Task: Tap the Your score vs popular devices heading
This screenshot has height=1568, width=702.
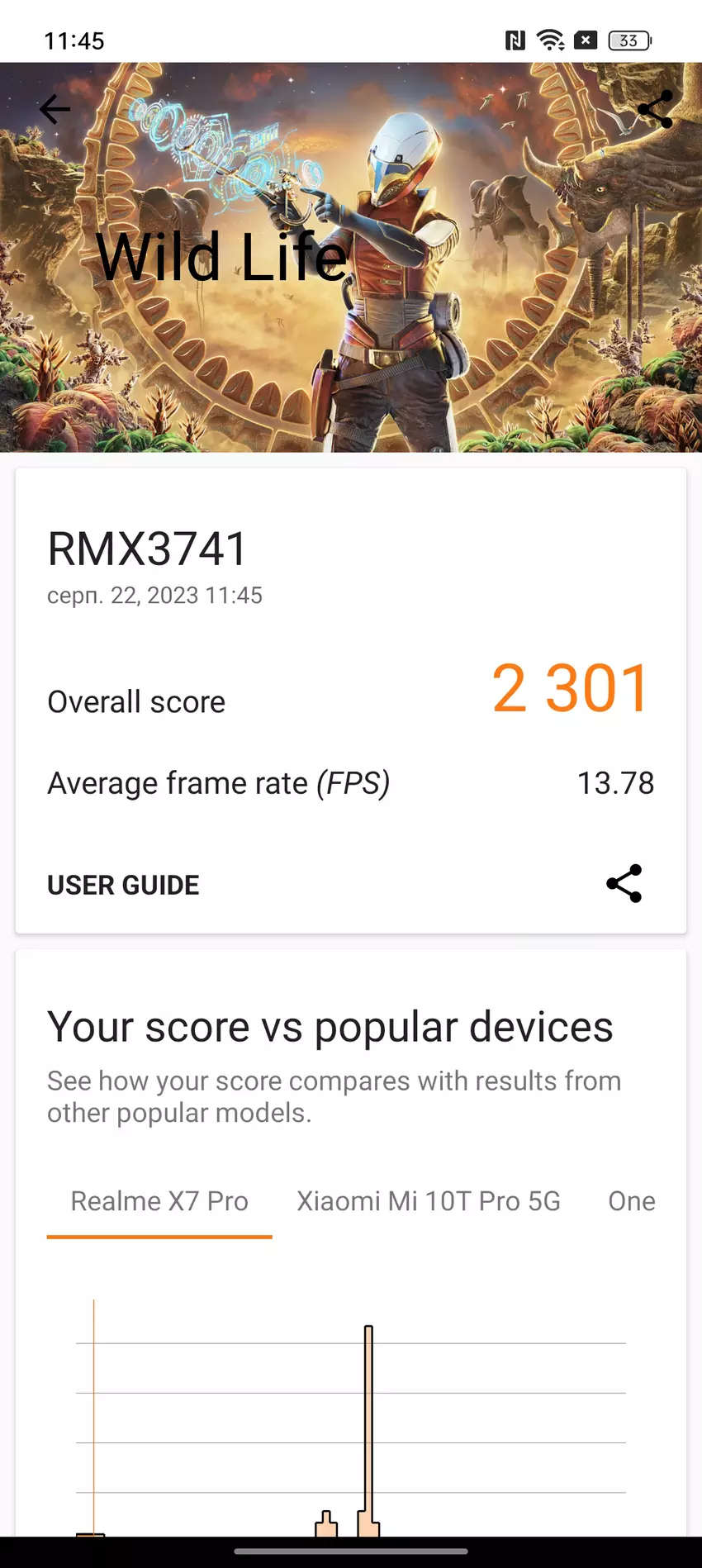Action: (330, 1026)
